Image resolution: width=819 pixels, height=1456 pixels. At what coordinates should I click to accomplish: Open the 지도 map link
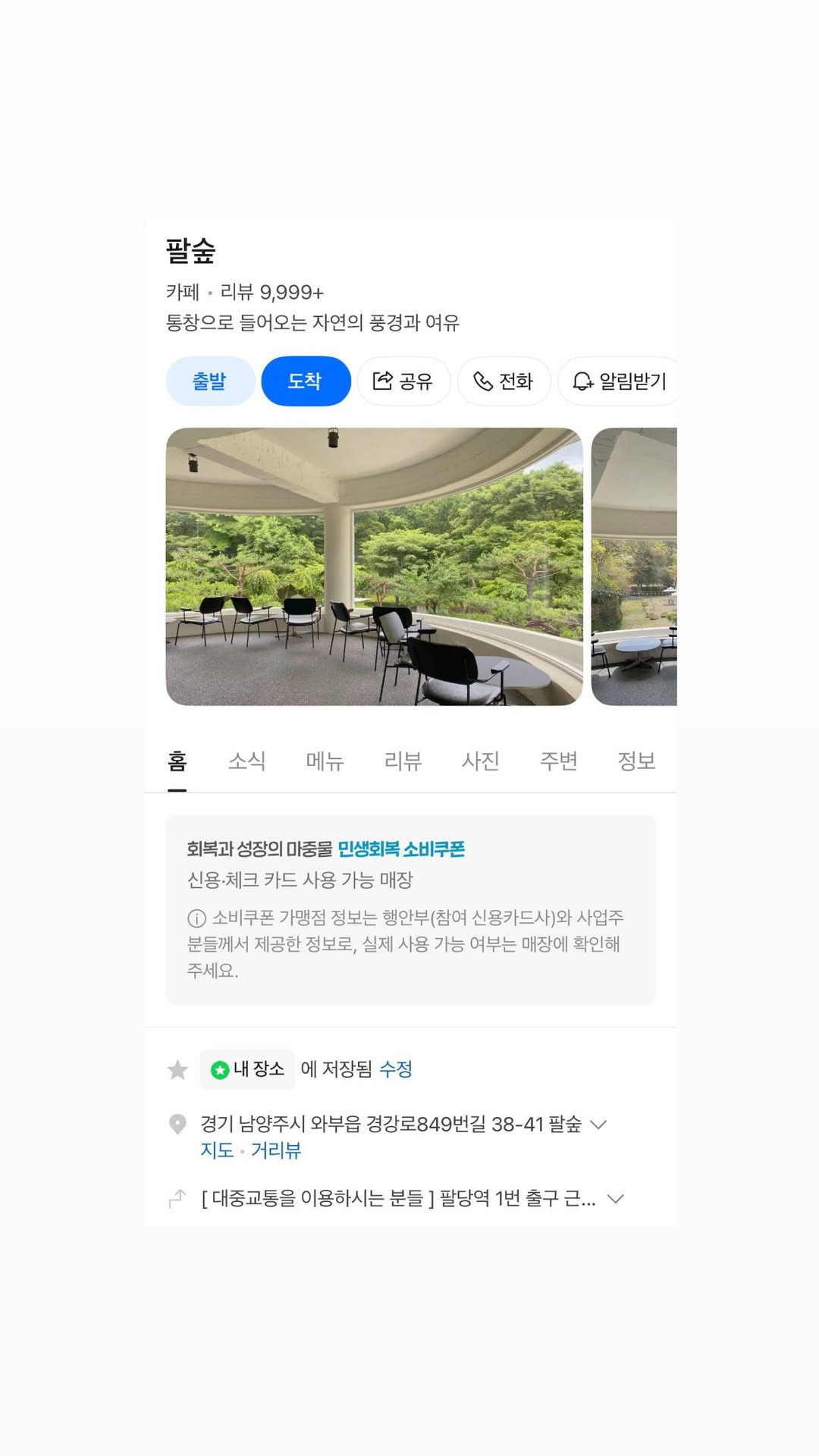(217, 1150)
